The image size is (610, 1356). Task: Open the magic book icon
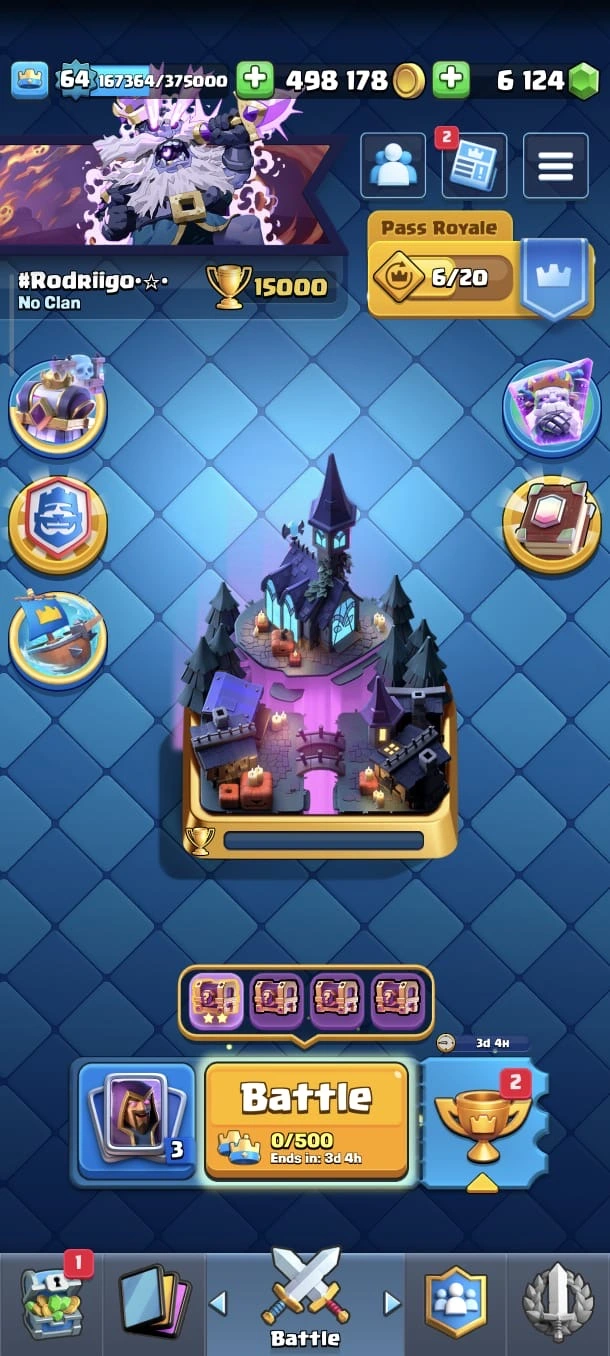(x=551, y=521)
